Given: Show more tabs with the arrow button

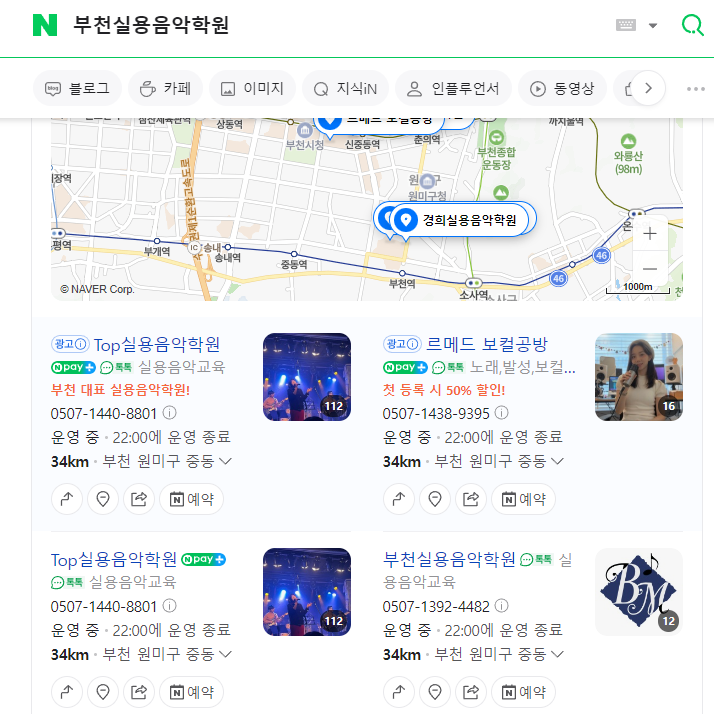Looking at the screenshot, I should (649, 88).
